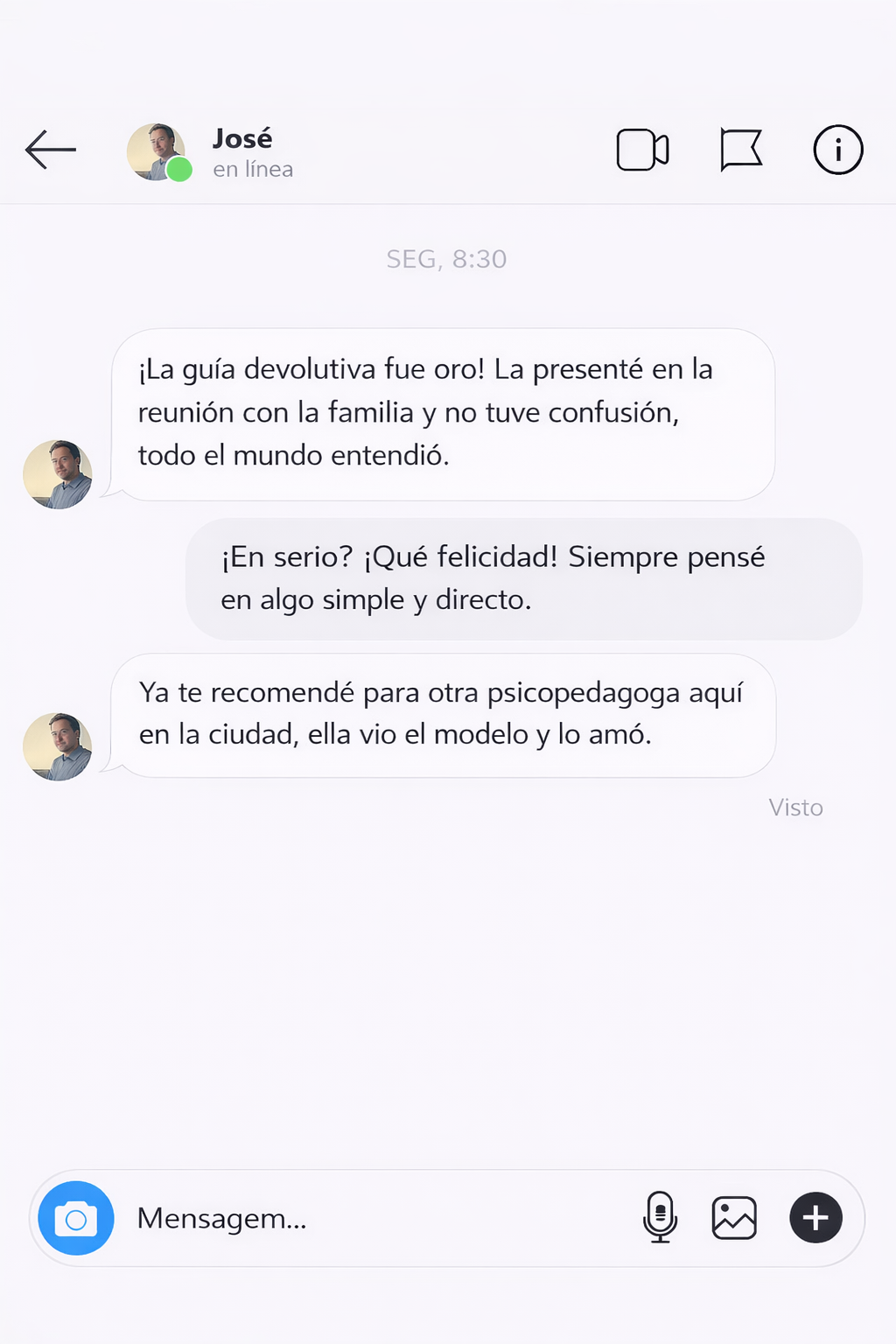Tap the SEG, 8:30 timestamp
Image resolution: width=896 pixels, height=1344 pixels.
446,258
